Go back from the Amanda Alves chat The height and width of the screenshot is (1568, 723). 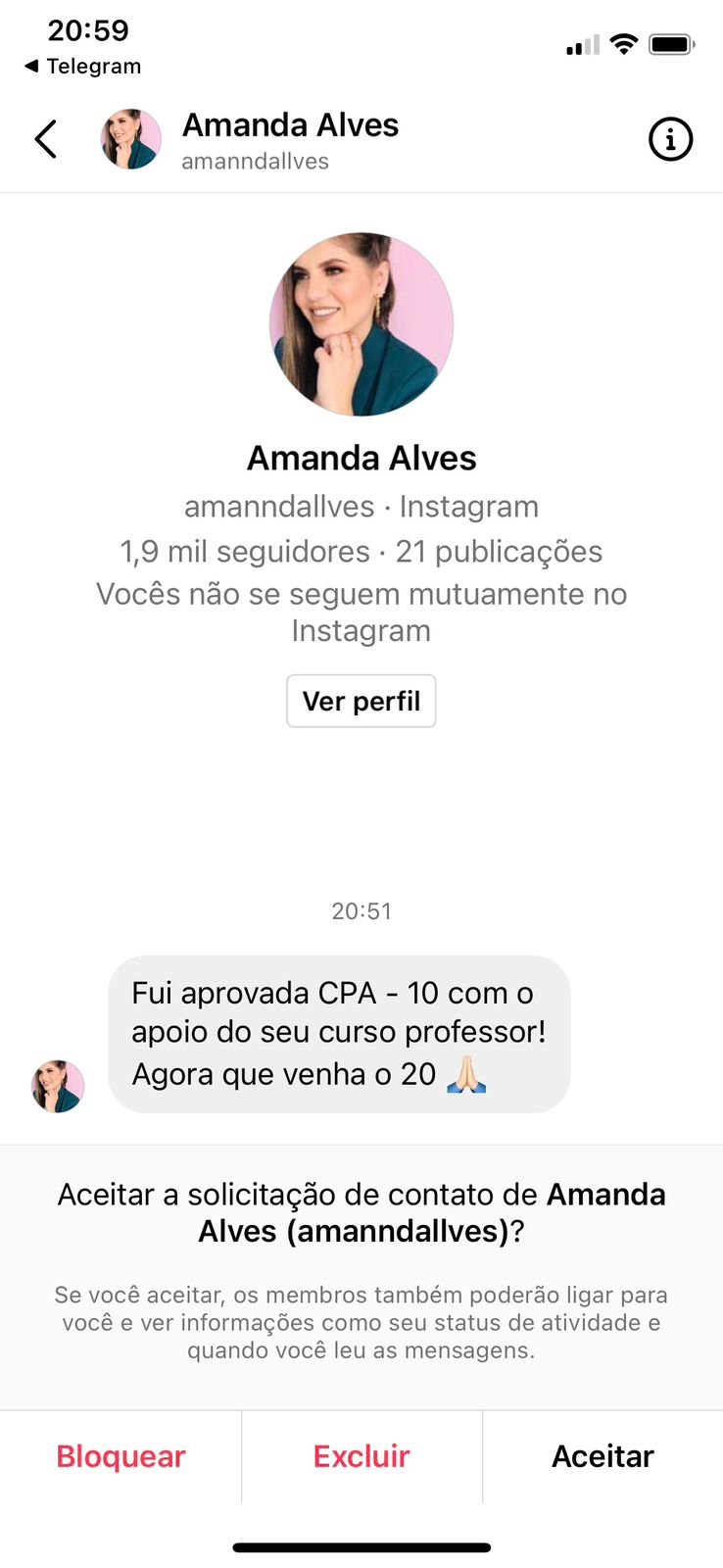pyautogui.click(x=45, y=139)
